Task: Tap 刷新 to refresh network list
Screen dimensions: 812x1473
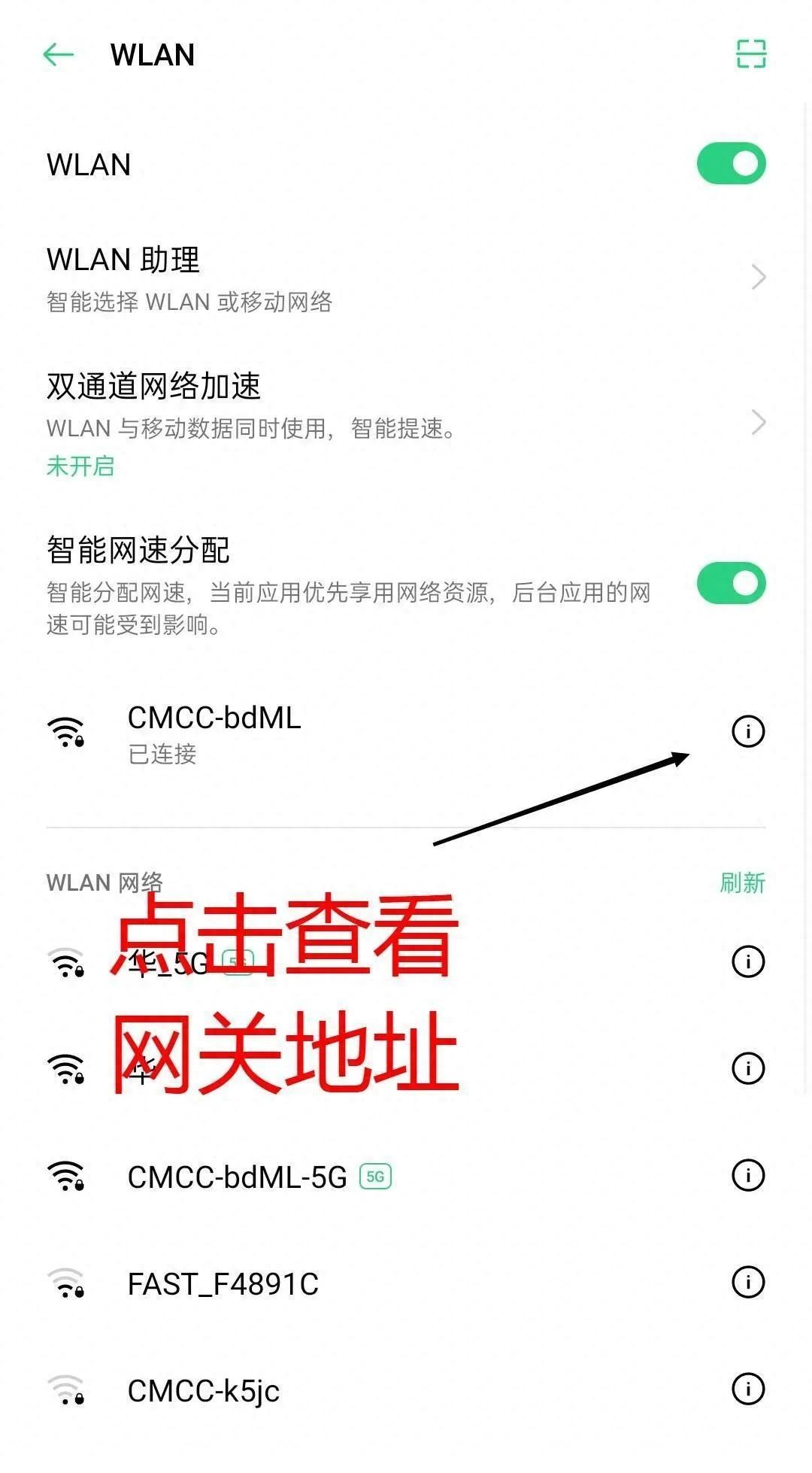Action: click(x=743, y=883)
